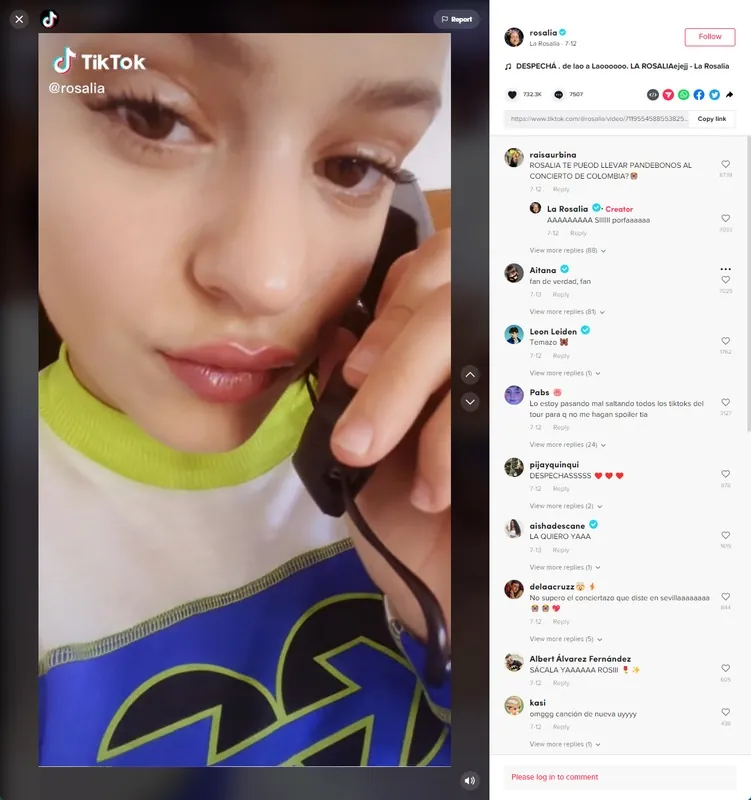View 24 more replies under Pabs
This screenshot has height=800, width=751.
pyautogui.click(x=567, y=445)
